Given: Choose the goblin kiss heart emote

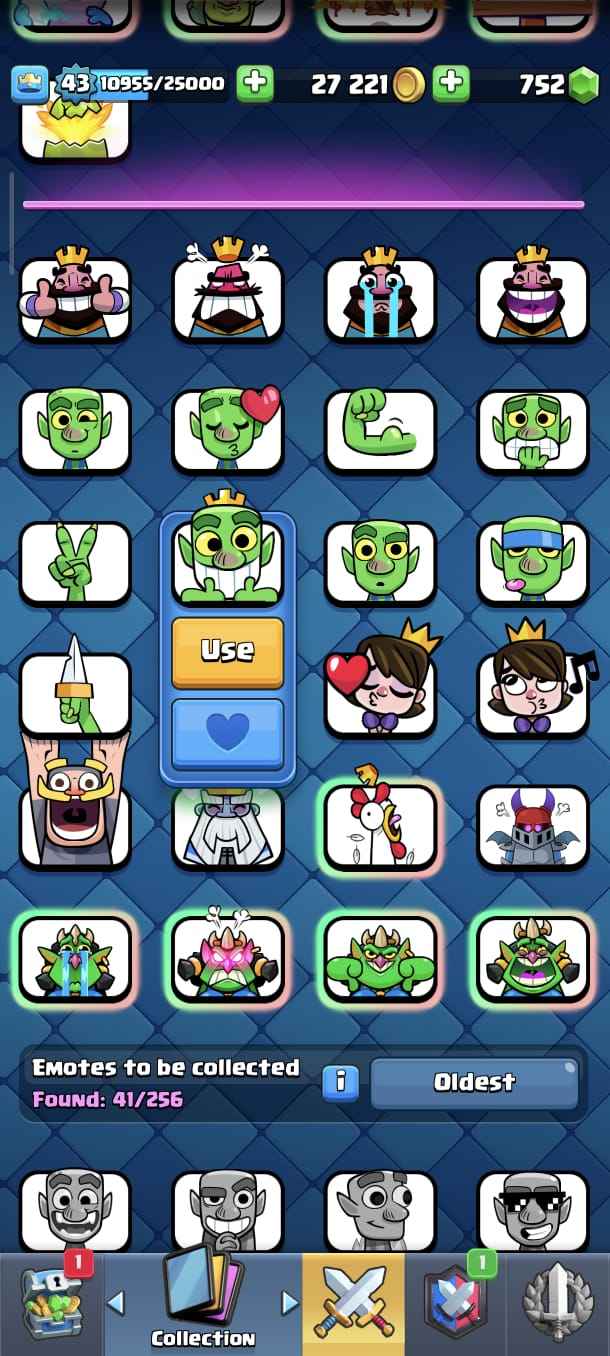Looking at the screenshot, I should pos(228,430).
